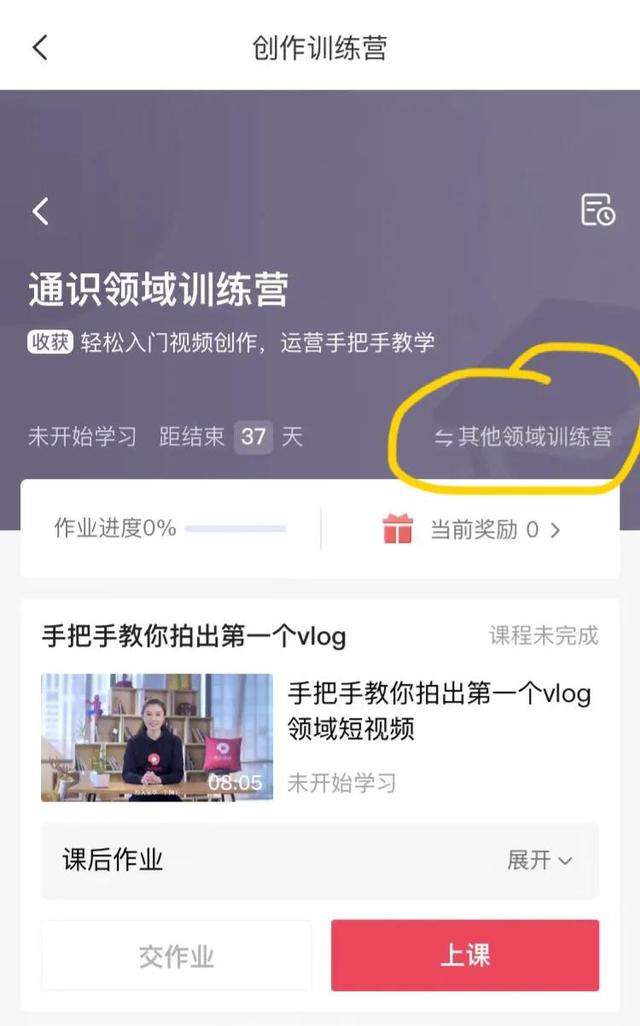Tap the back arrow above 通识领域训练营
Image resolution: width=640 pixels, height=1026 pixels.
(x=40, y=211)
